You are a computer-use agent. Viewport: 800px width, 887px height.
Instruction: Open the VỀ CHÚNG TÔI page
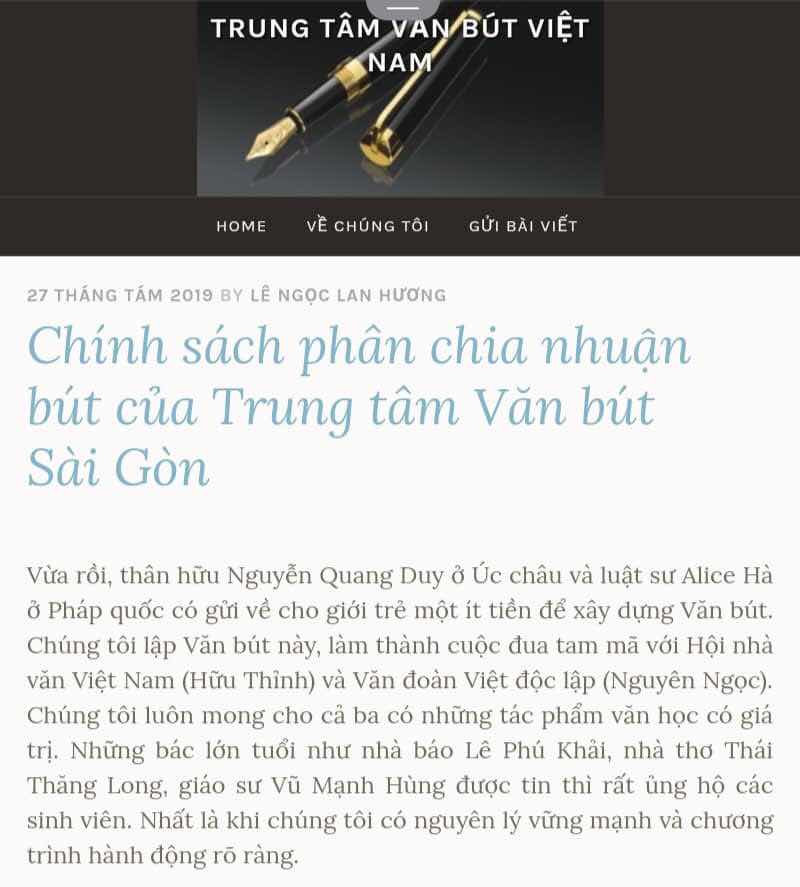(367, 226)
